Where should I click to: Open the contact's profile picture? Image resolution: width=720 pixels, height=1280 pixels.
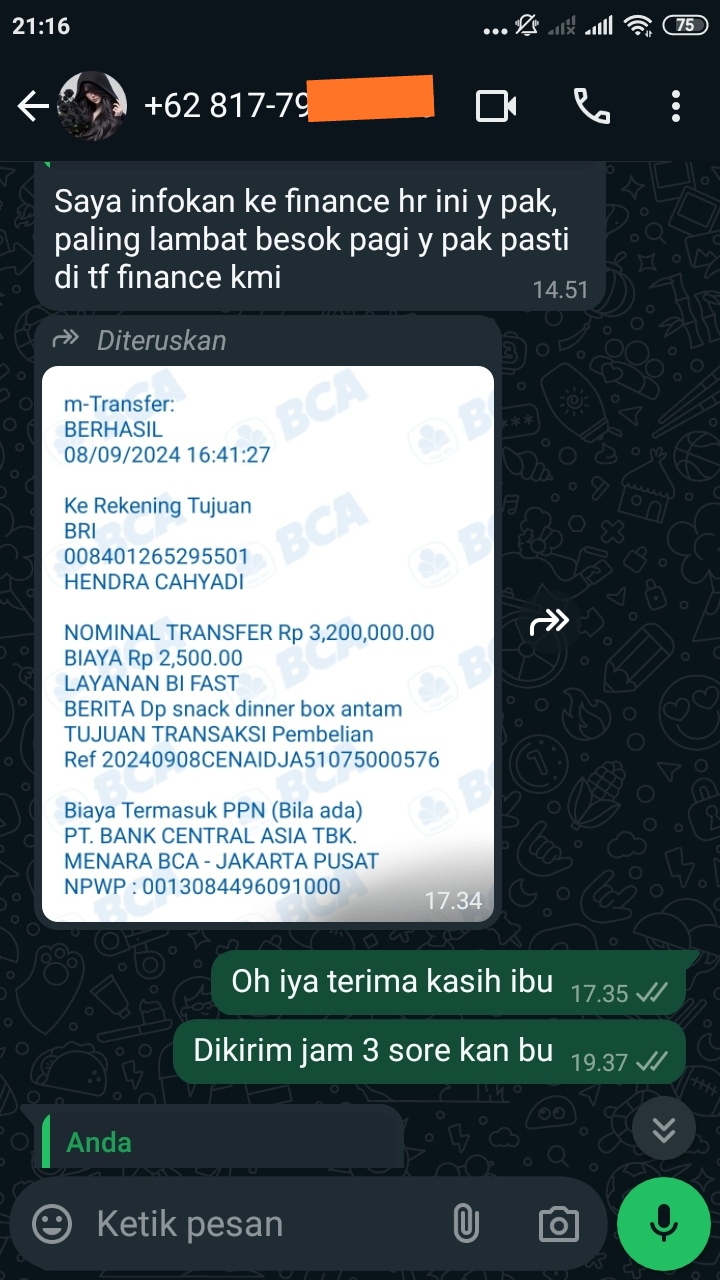click(x=92, y=106)
